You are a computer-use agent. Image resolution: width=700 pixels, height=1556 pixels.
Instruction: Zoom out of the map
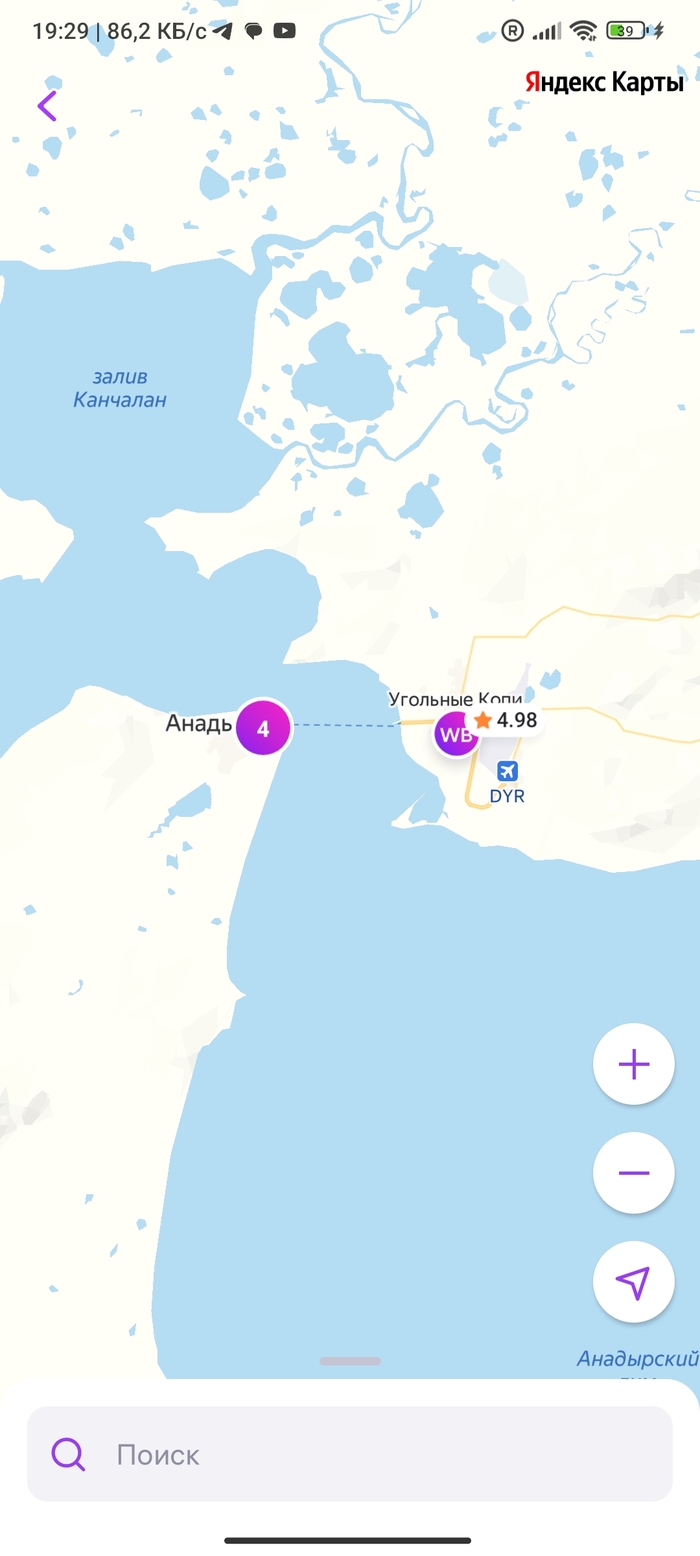(x=633, y=1173)
